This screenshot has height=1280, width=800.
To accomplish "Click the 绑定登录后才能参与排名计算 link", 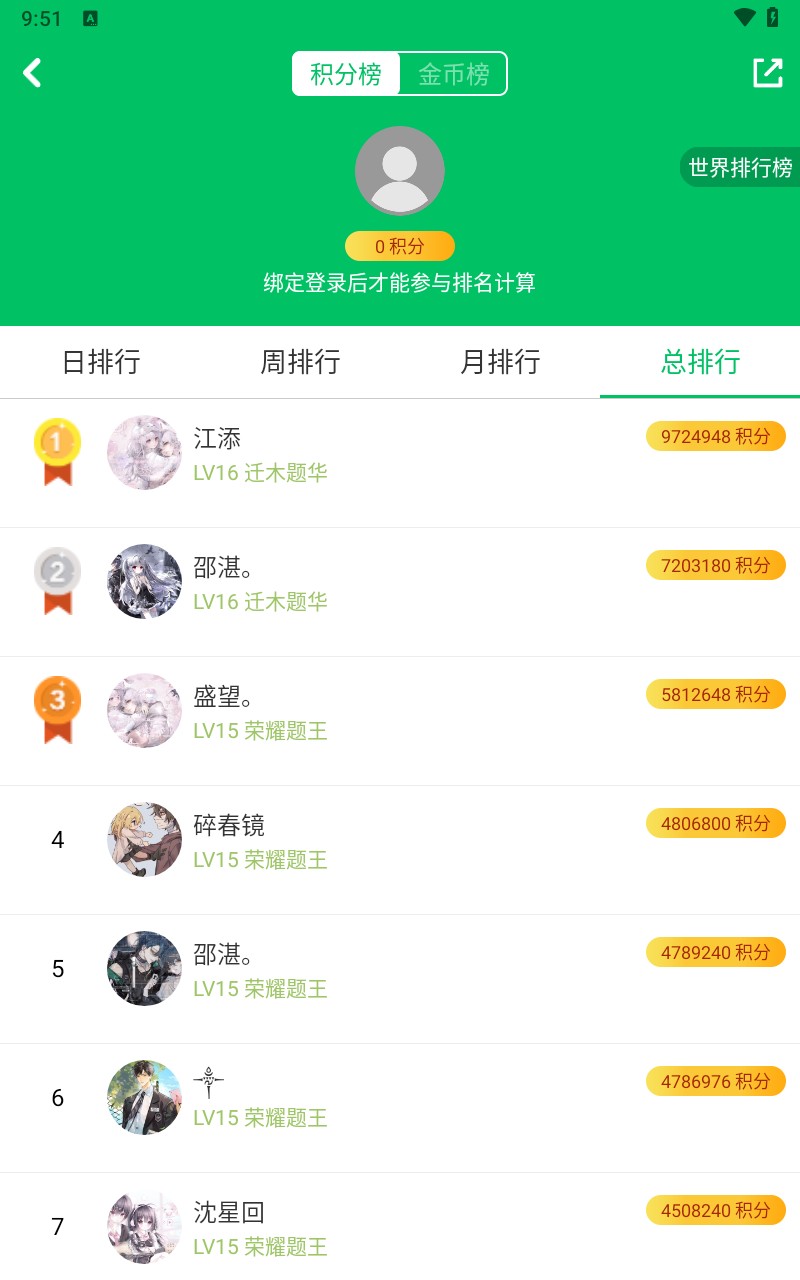I will pyautogui.click(x=400, y=284).
